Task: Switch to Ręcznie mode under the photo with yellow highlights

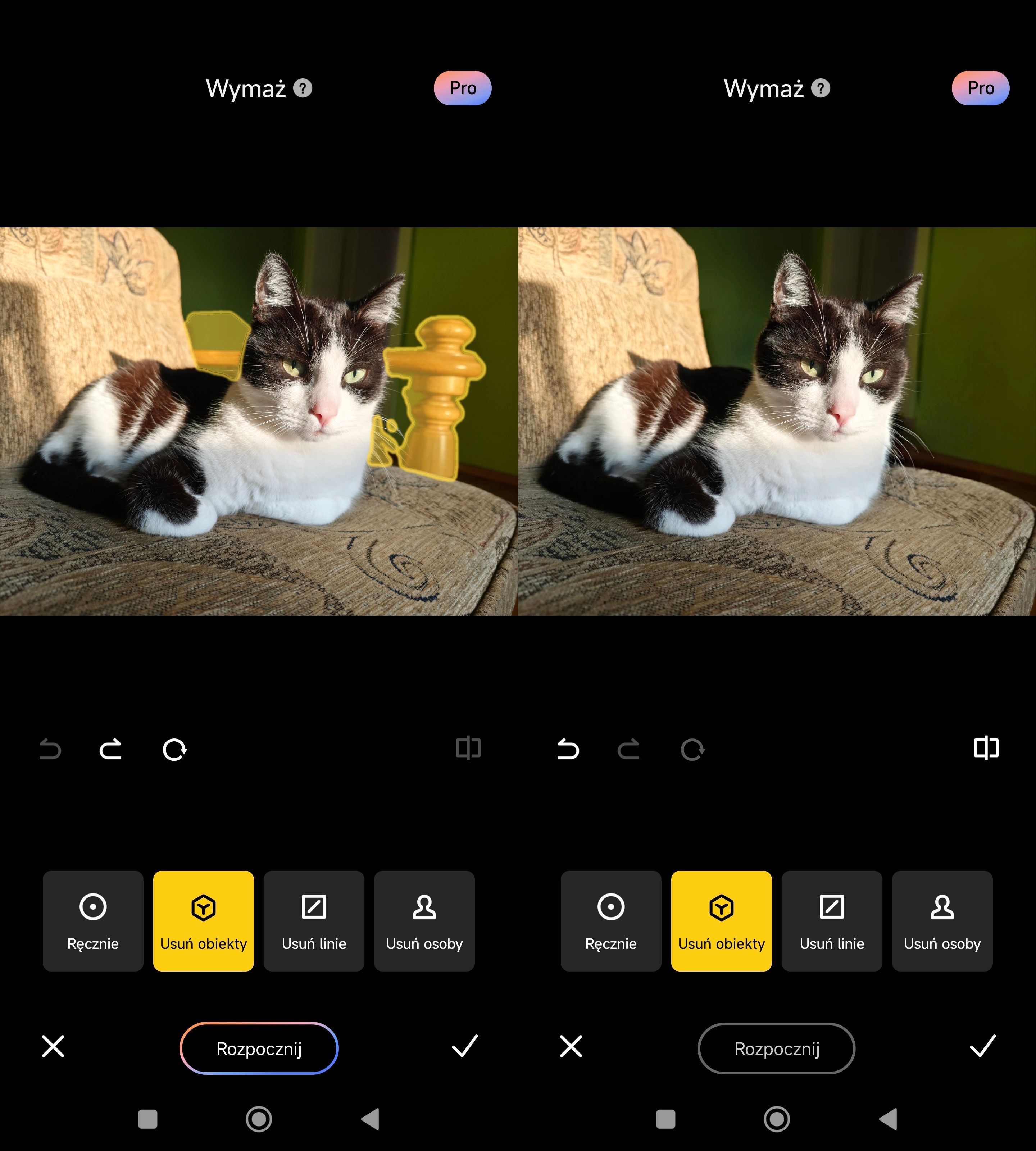Action: point(93,920)
